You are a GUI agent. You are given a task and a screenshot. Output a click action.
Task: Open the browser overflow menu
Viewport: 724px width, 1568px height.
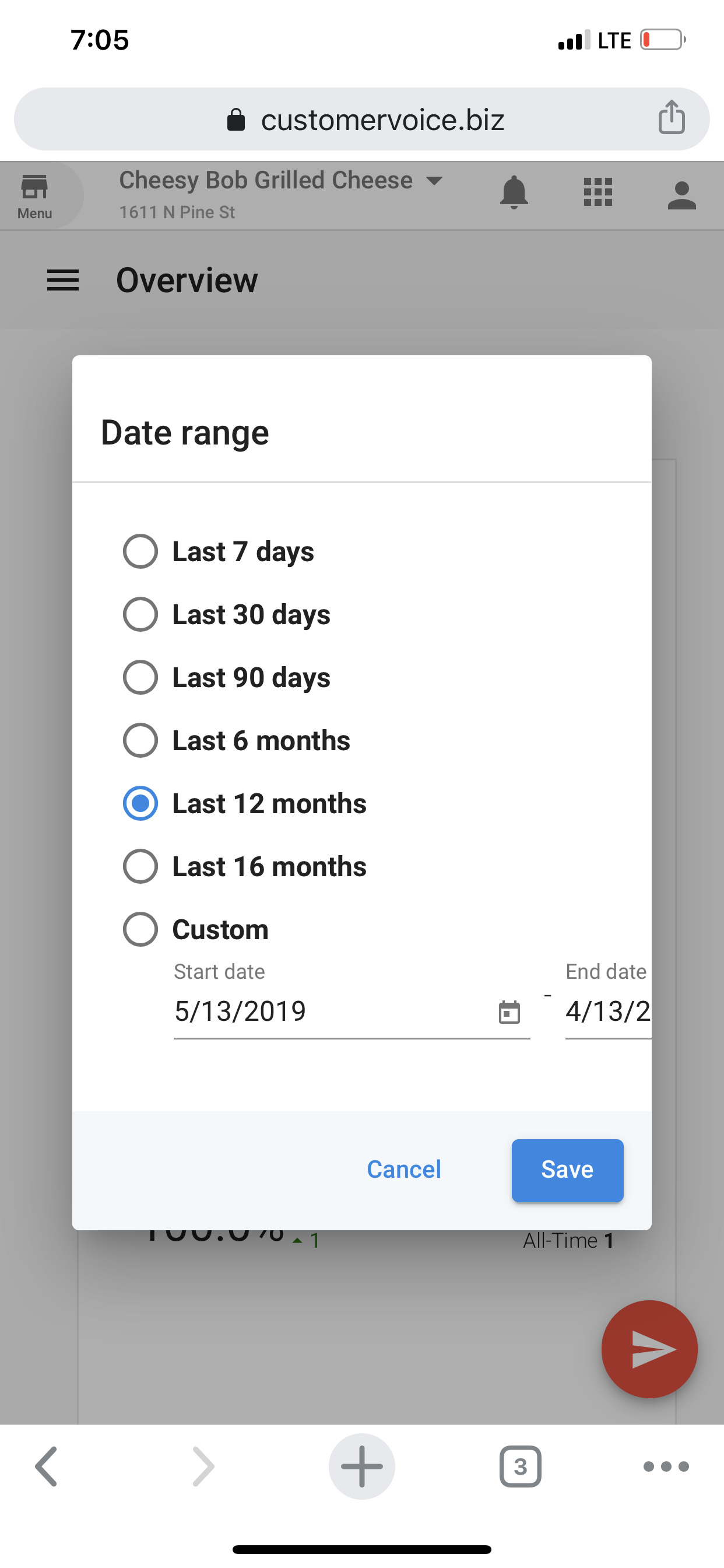click(666, 1466)
